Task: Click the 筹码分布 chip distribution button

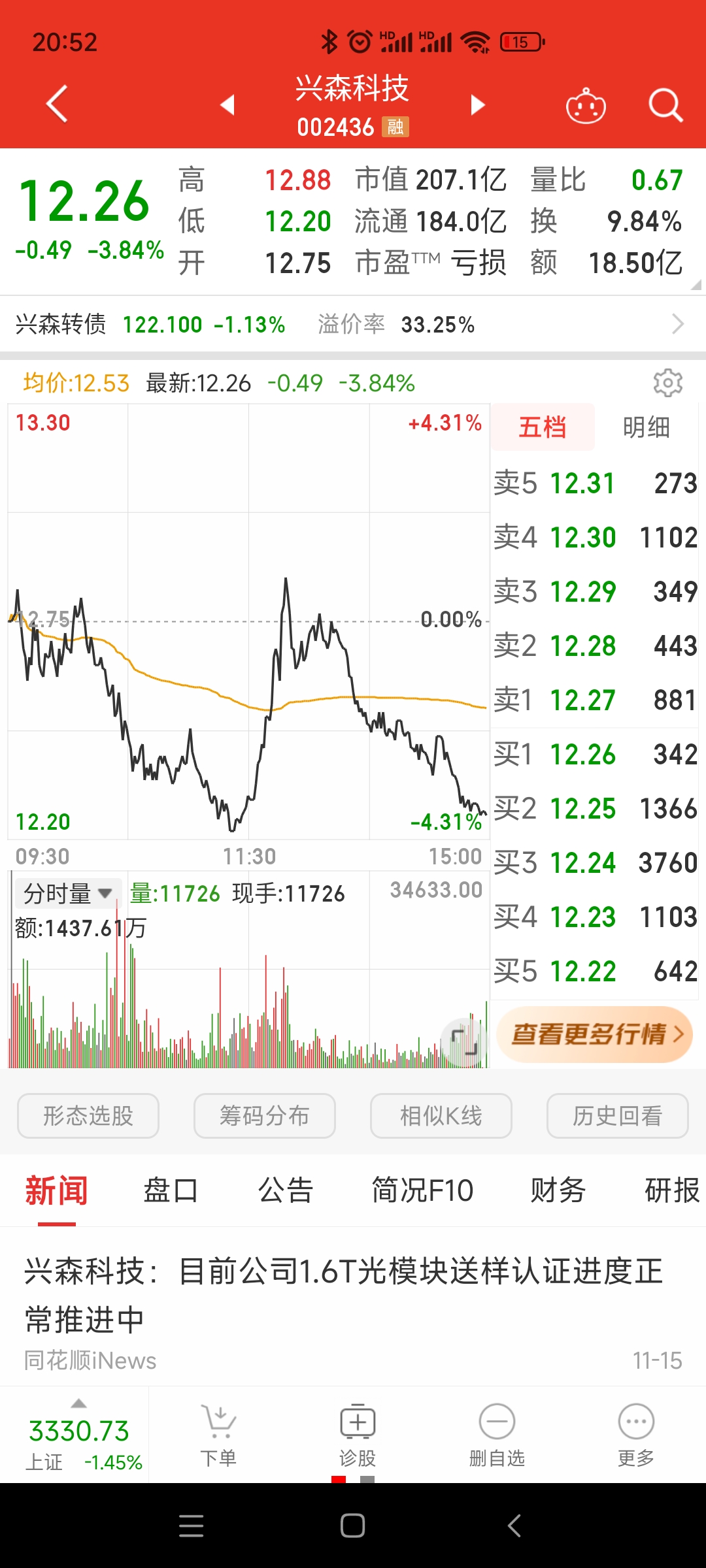Action: click(264, 1116)
